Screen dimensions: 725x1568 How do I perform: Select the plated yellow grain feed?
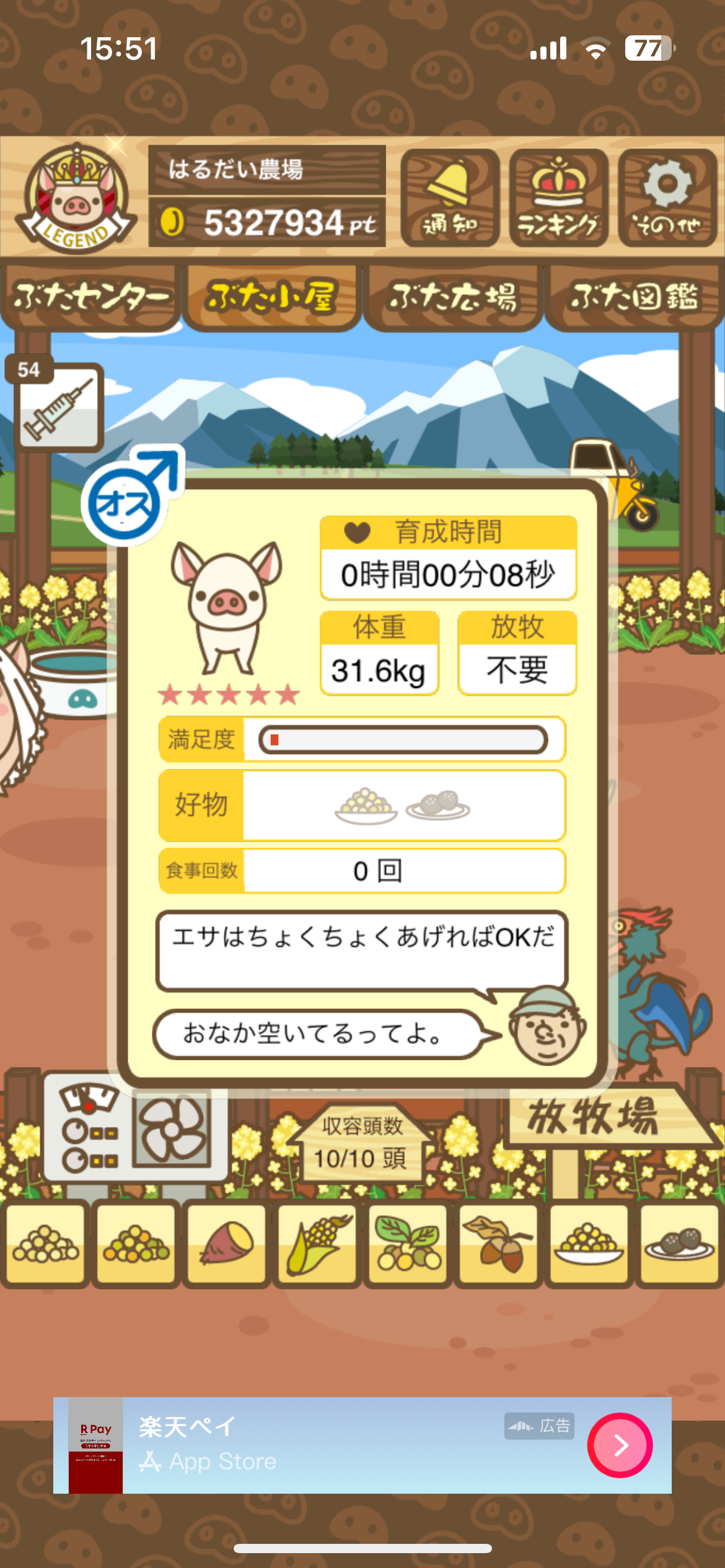point(589,1244)
